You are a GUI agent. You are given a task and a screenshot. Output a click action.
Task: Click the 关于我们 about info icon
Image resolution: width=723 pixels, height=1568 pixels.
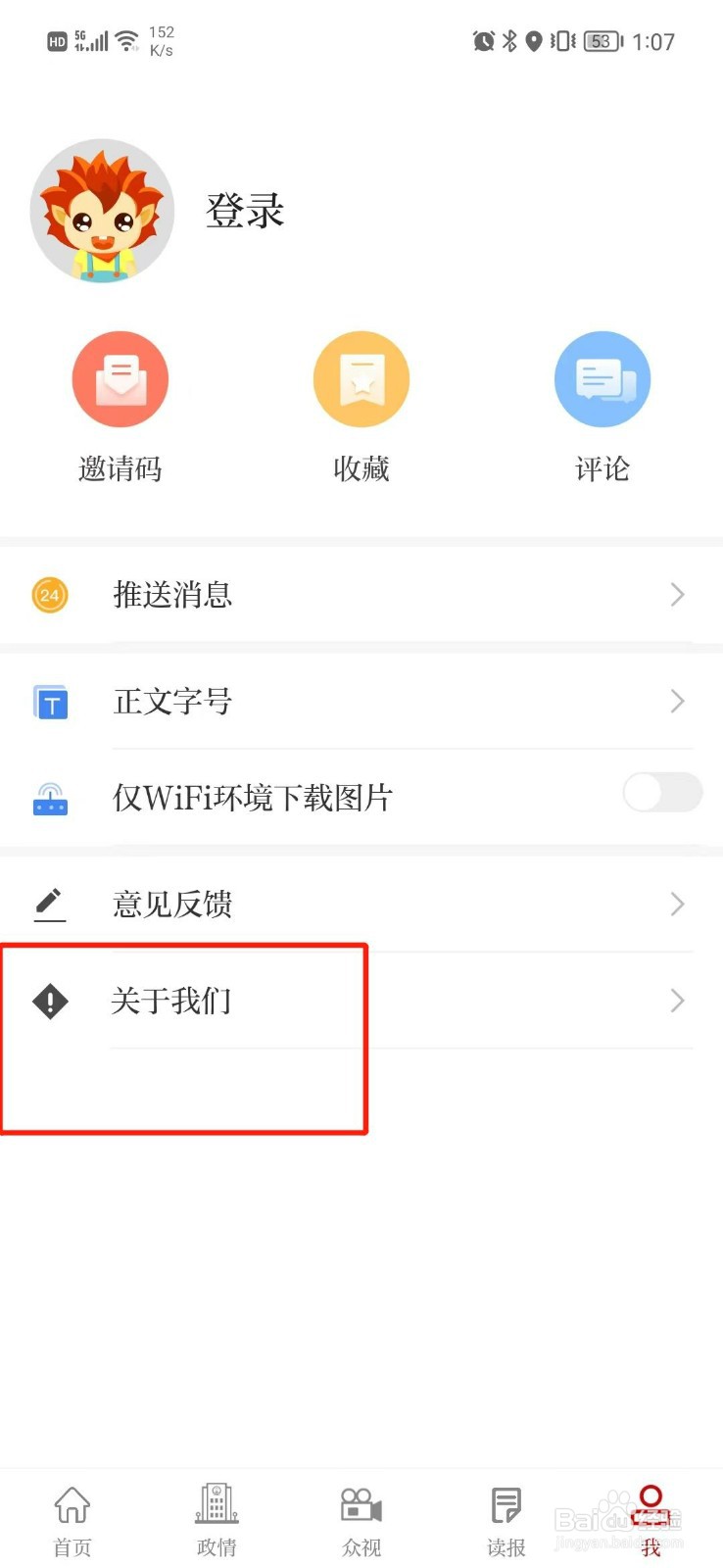(x=50, y=1001)
